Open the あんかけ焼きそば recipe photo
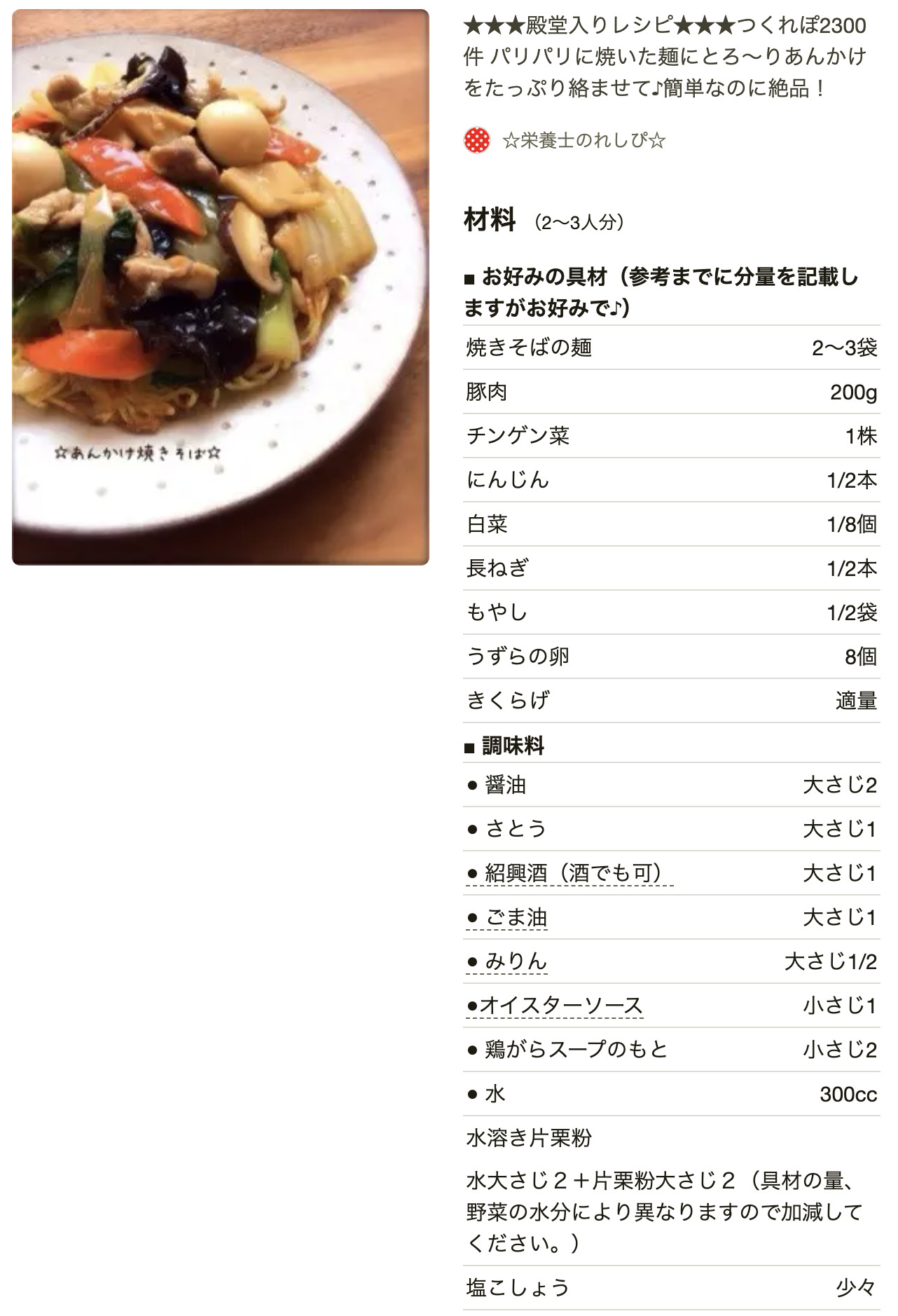Screen dimensions: 898x1316 click(220, 287)
